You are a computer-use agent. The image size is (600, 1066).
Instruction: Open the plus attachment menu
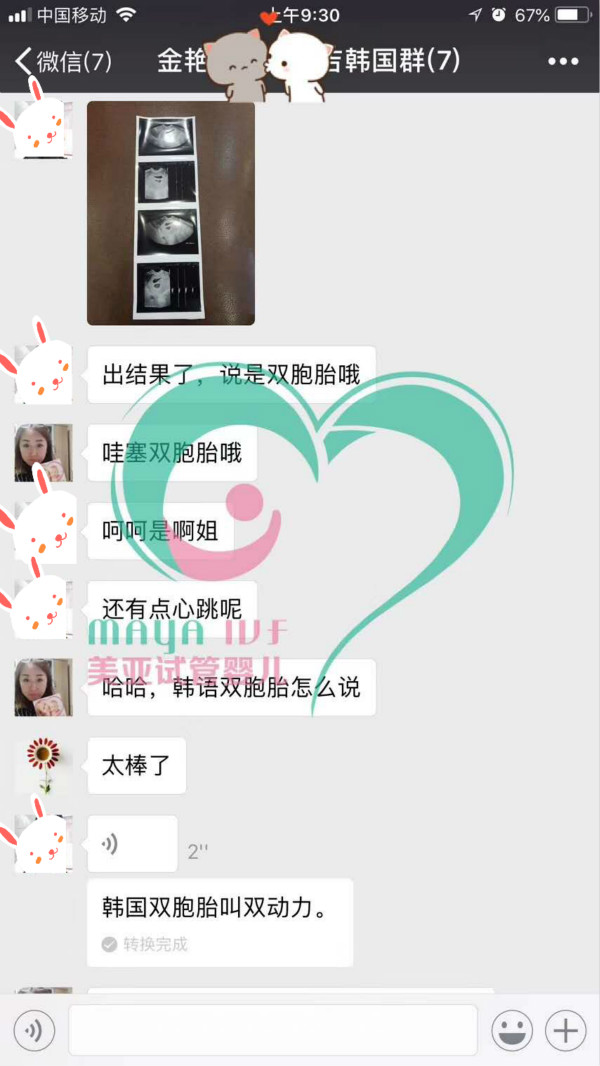pos(567,1030)
